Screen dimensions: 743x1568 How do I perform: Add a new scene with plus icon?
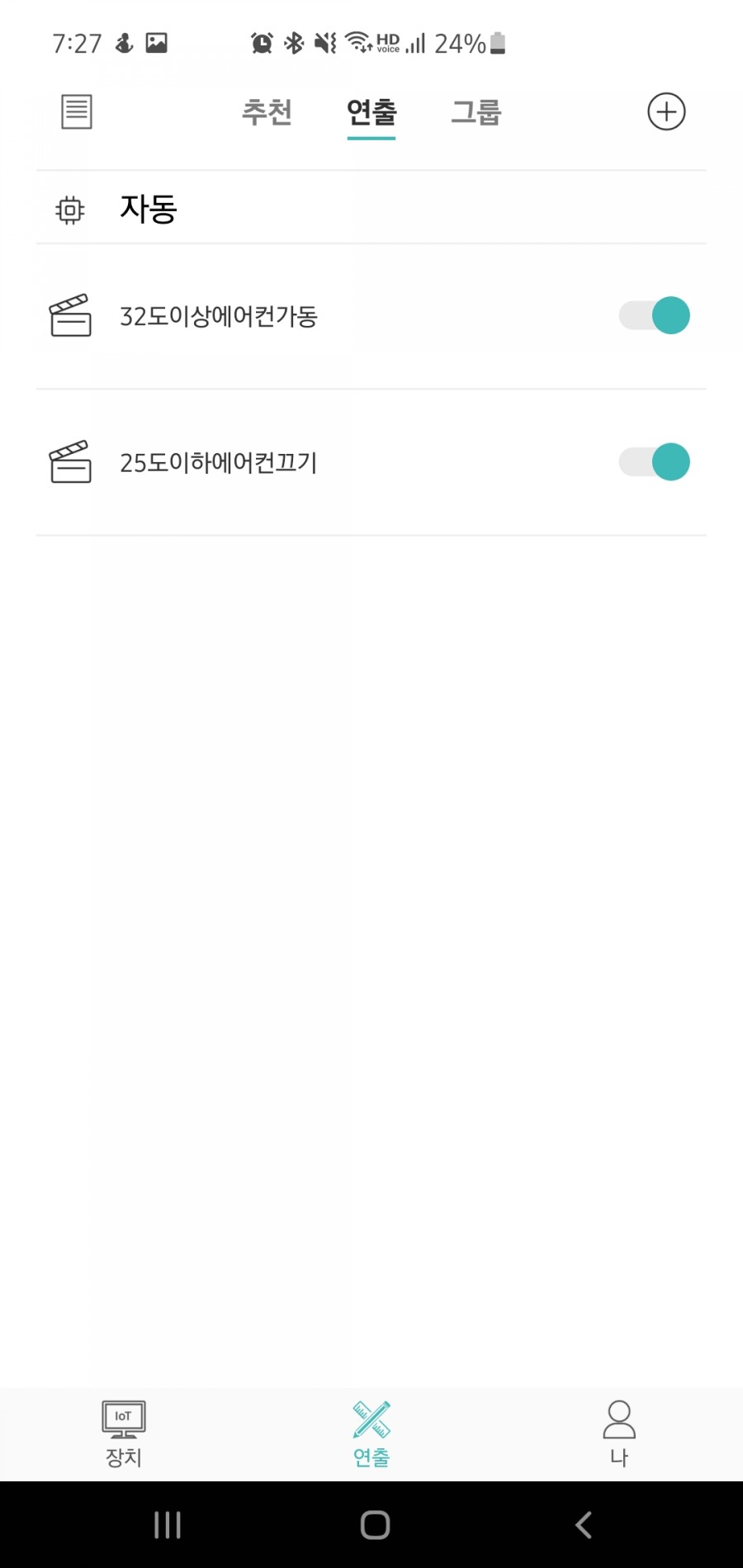pyautogui.click(x=666, y=111)
